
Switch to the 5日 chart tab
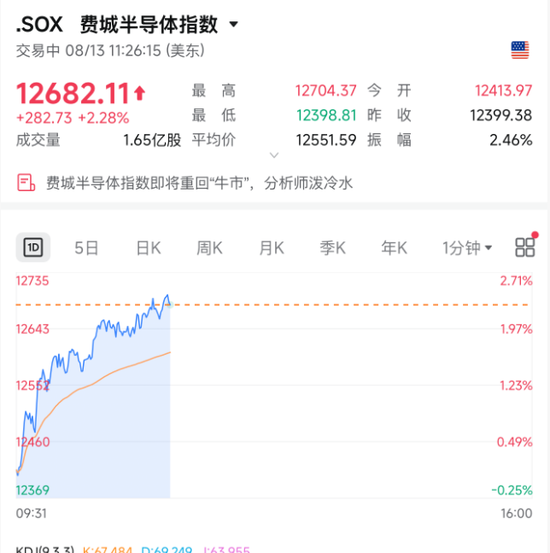pos(86,248)
